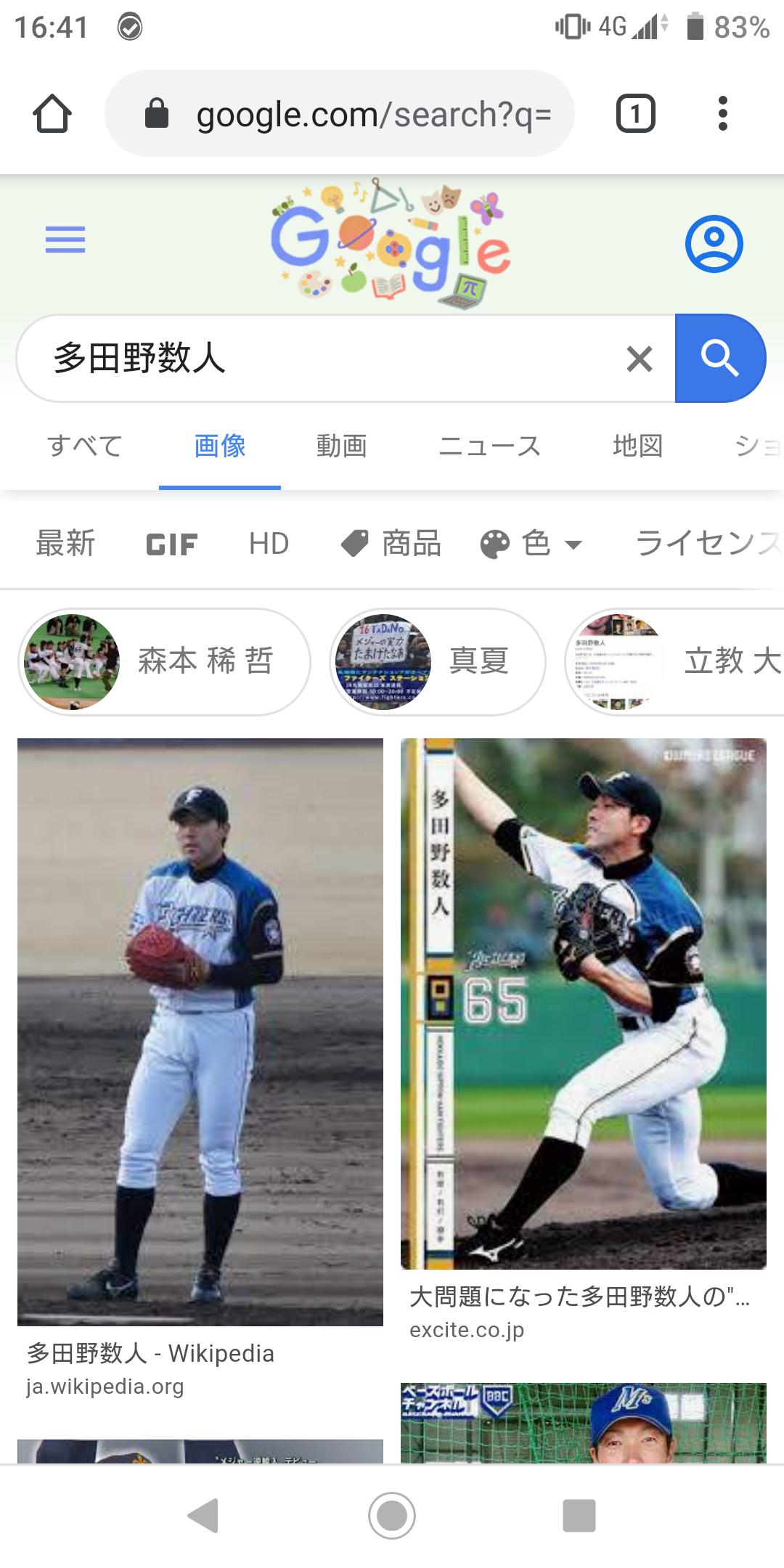784x1568 pixels.
Task: Switch to the ニュース tab
Action: [x=490, y=446]
